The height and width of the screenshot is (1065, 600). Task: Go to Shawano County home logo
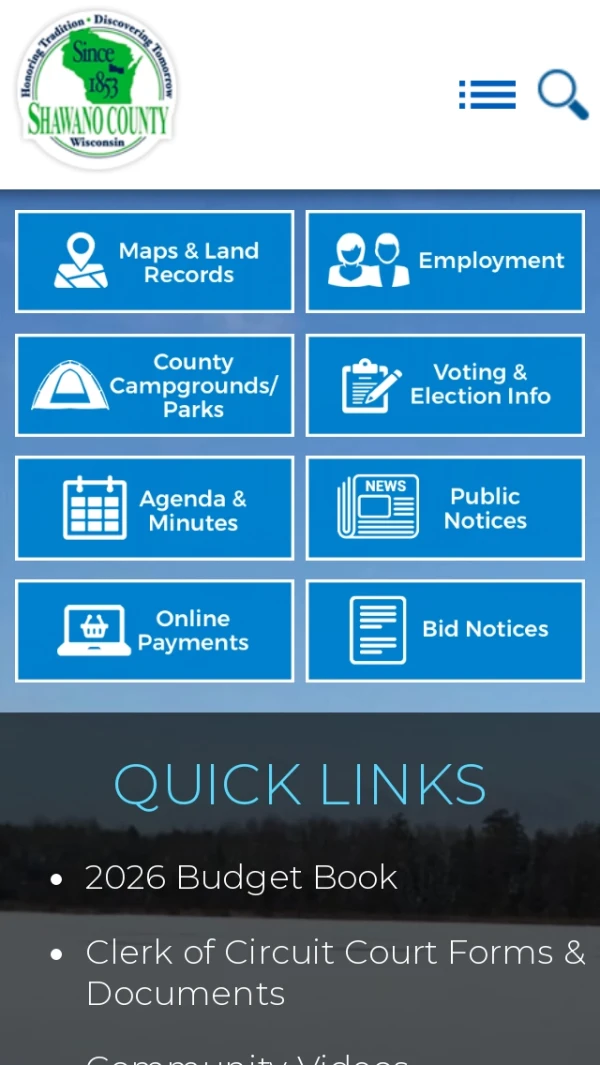pos(97,90)
